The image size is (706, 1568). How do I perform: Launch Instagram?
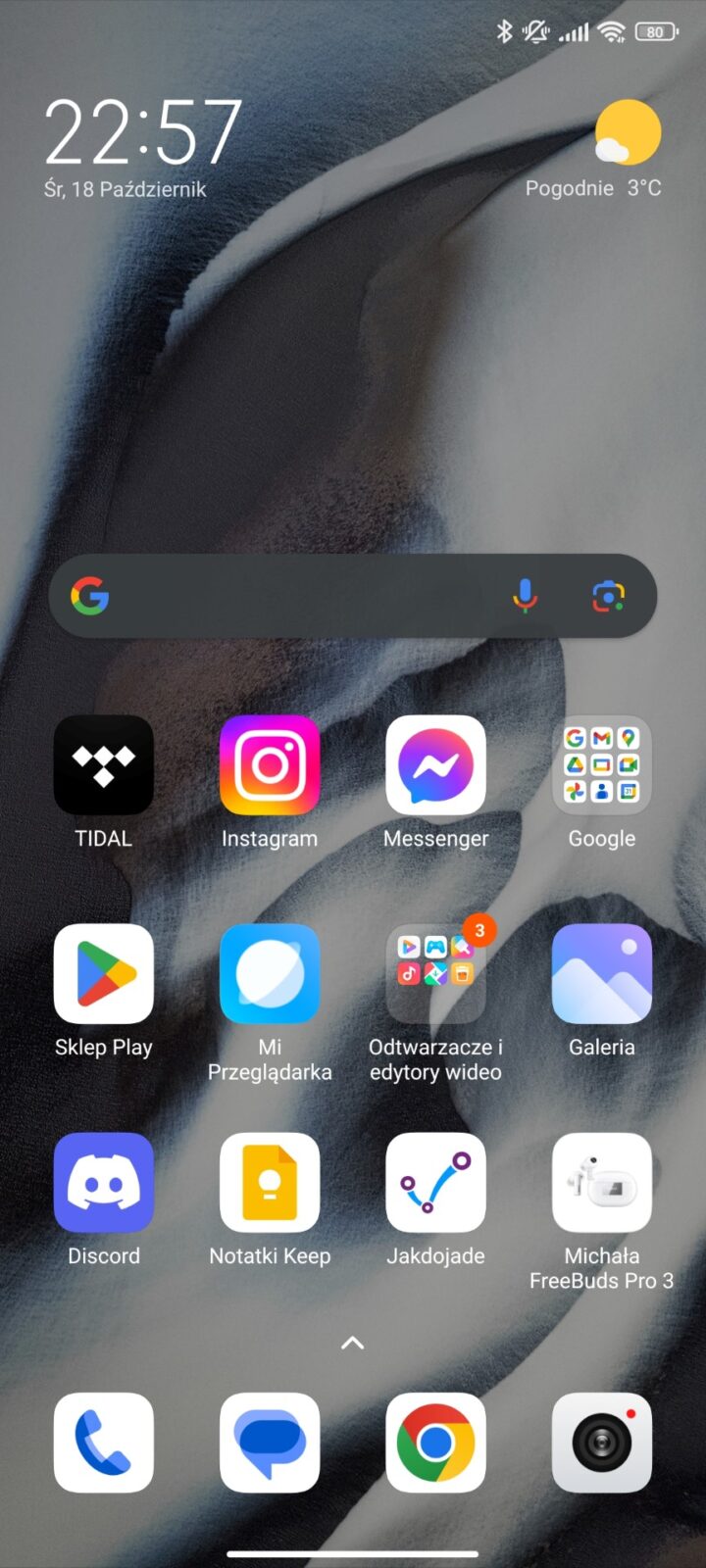270,765
